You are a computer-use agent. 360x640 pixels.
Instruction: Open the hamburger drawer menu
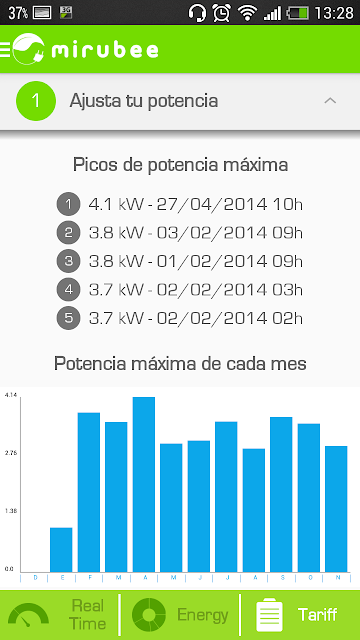(5, 49)
